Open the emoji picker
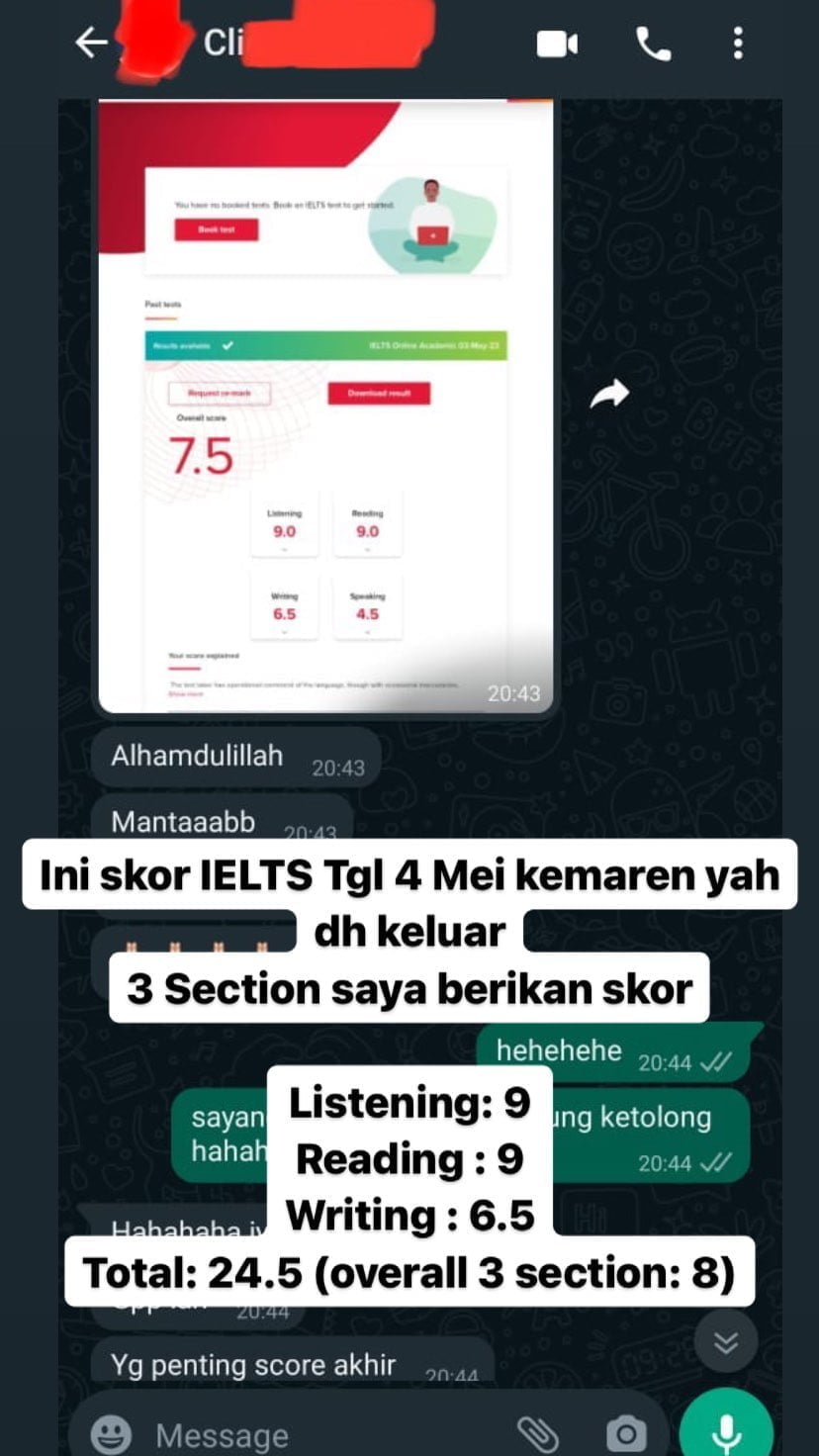 [110, 1433]
